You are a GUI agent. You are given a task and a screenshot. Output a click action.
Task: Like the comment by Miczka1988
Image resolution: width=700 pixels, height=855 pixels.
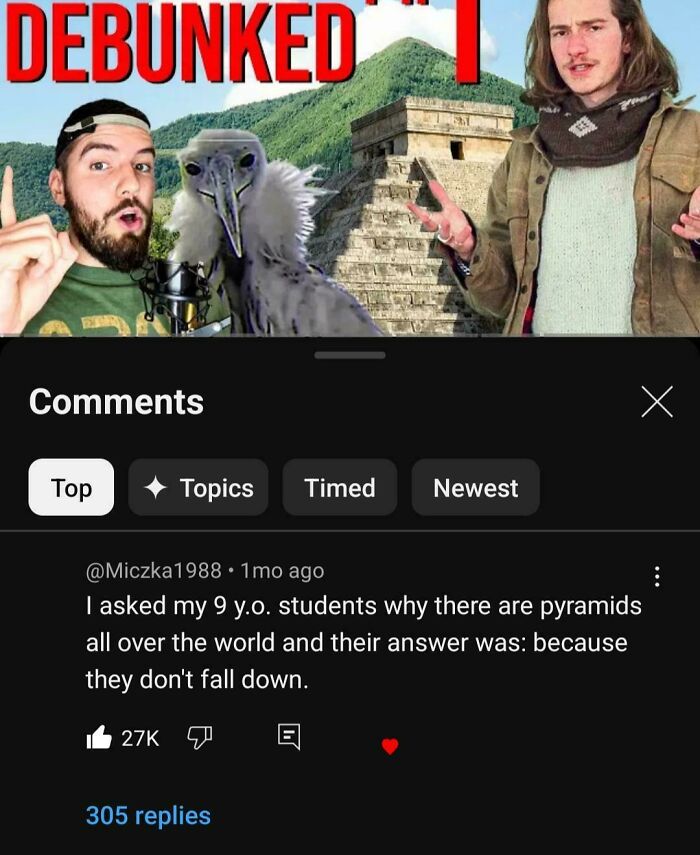pos(100,738)
